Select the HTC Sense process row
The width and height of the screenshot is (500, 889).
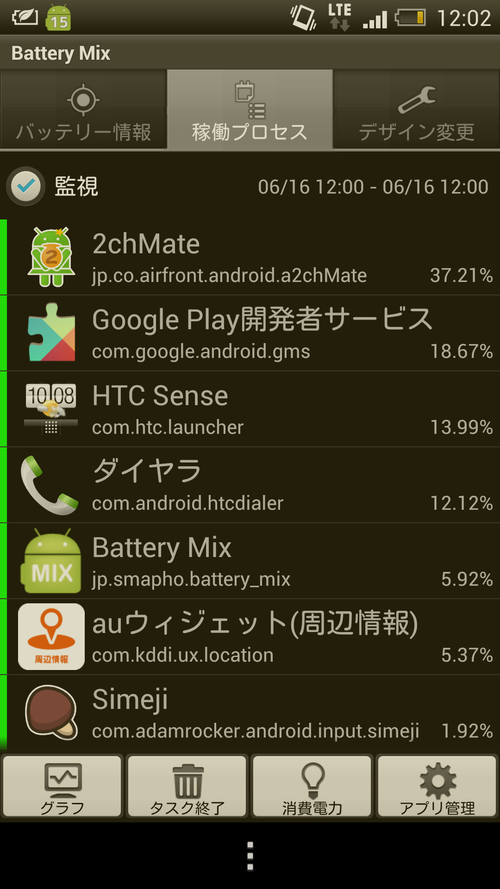(x=250, y=409)
